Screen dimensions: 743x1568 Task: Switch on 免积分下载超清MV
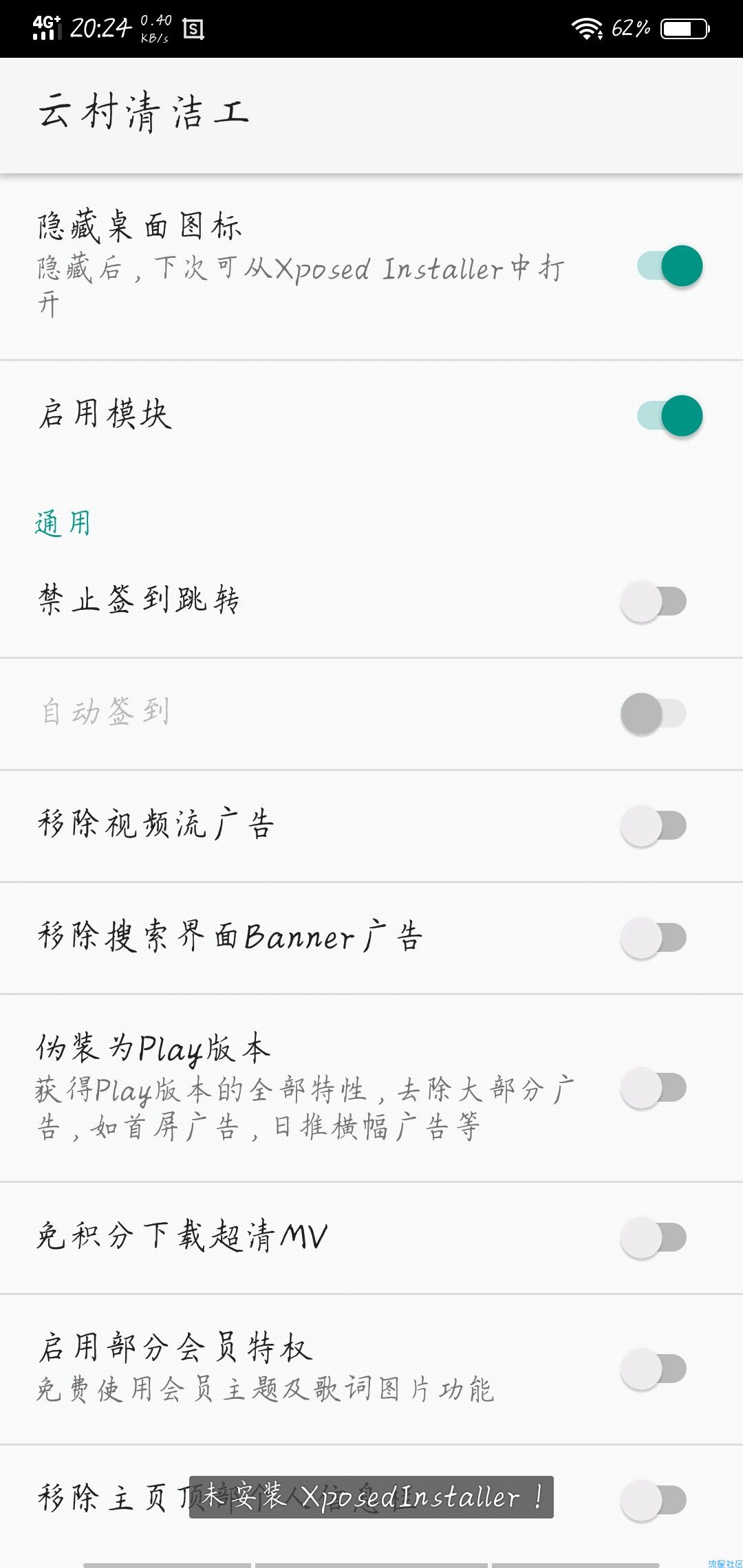(654, 1237)
